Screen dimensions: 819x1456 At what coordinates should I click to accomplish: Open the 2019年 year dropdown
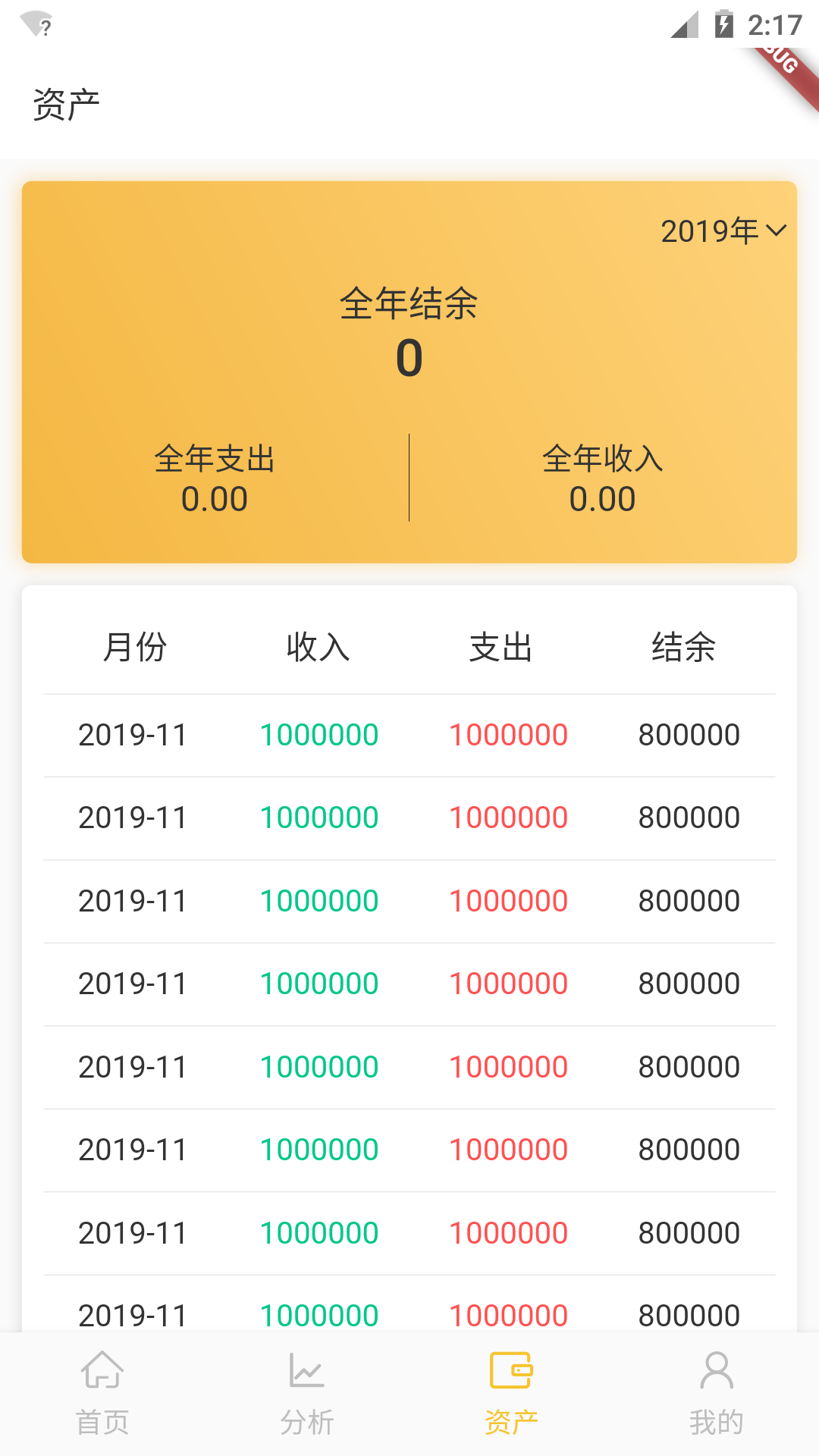[x=723, y=231]
